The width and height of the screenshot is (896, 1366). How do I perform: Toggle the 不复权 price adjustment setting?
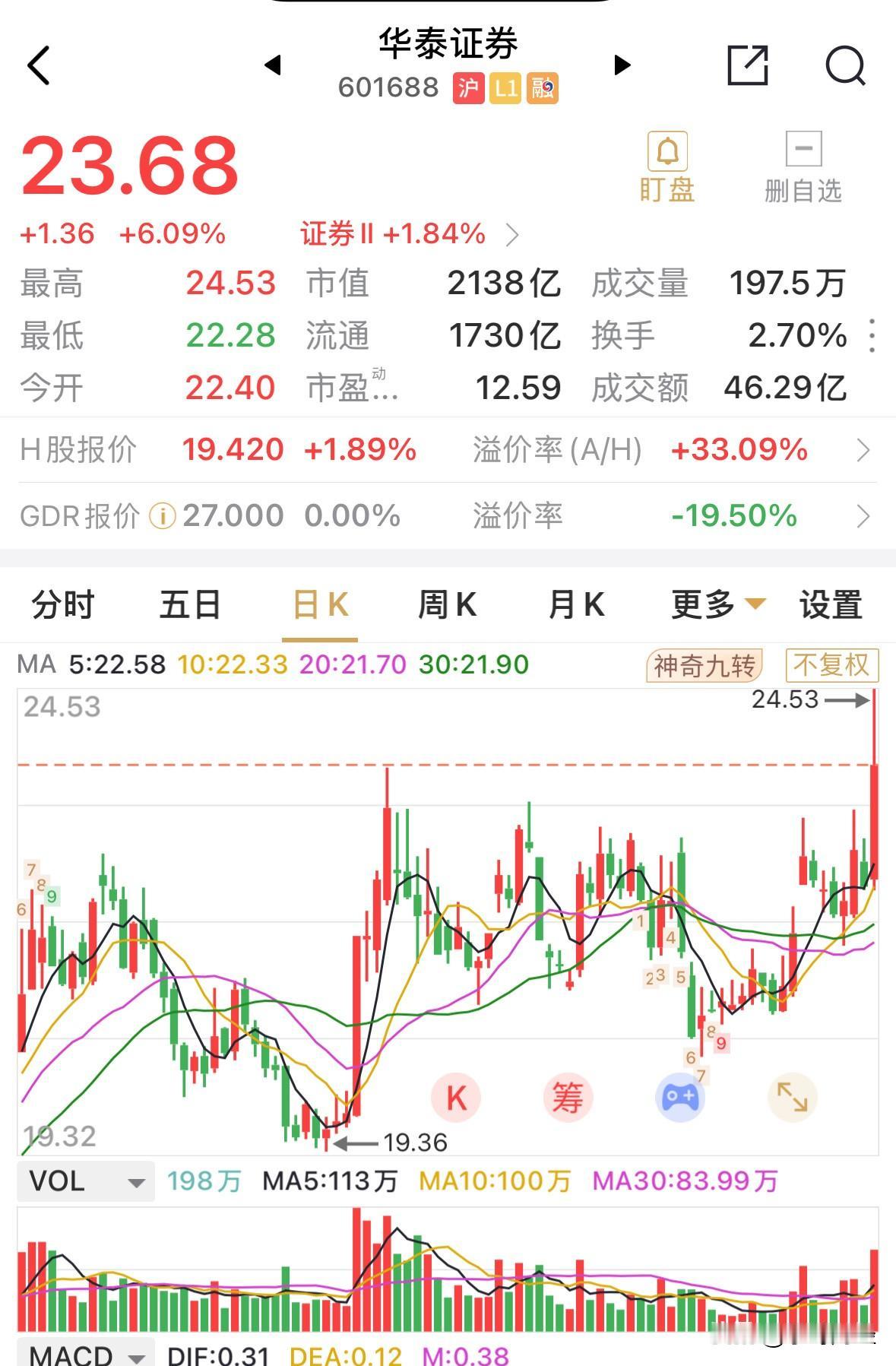coord(831,665)
